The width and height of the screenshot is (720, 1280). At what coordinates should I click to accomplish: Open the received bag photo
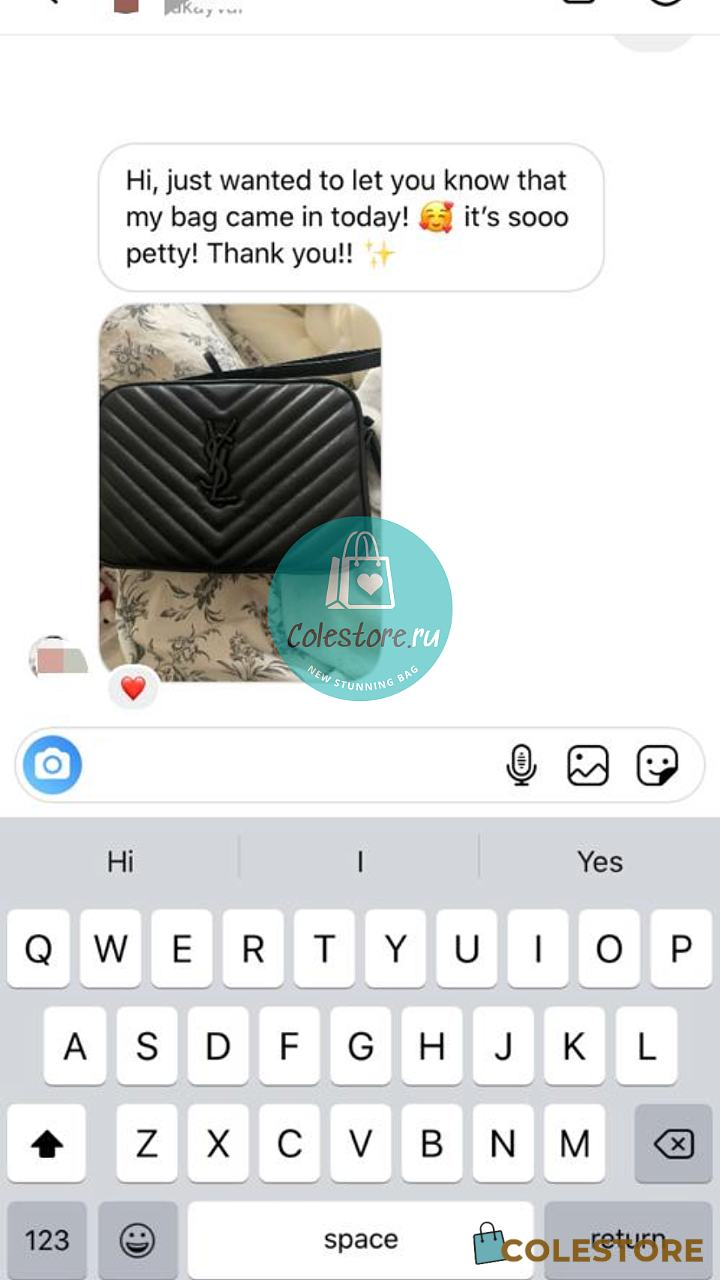tap(240, 493)
